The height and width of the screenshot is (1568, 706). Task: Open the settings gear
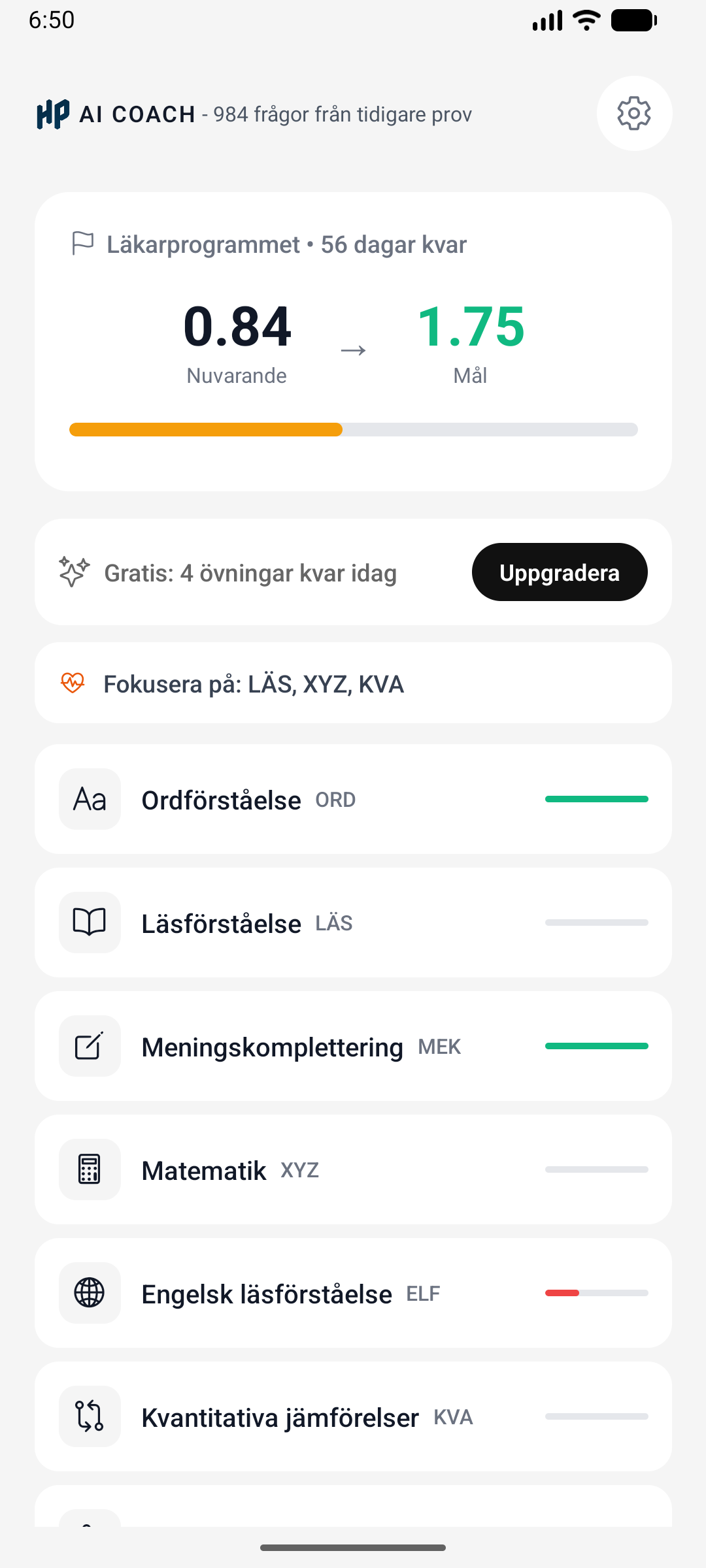tap(633, 113)
